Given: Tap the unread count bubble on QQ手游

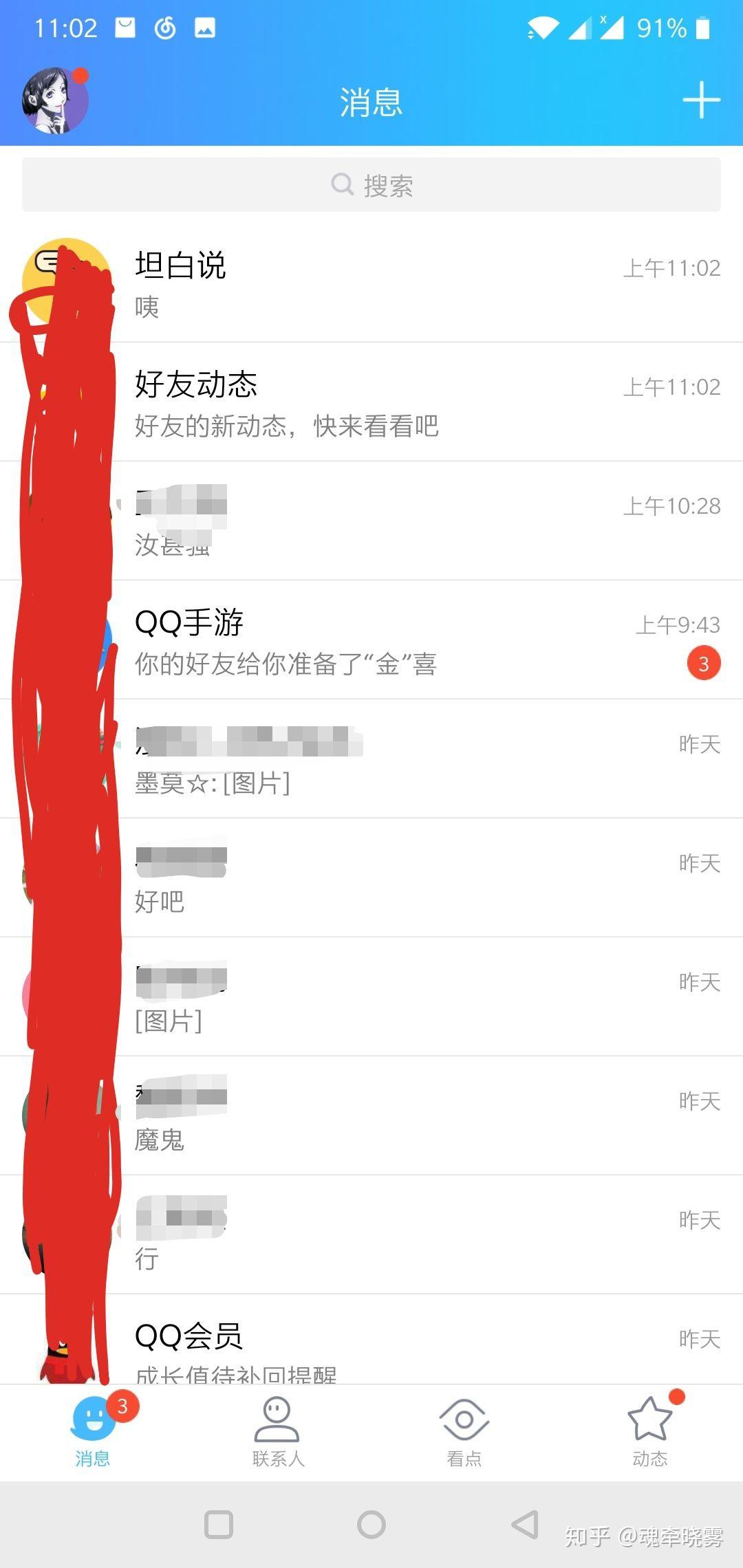Looking at the screenshot, I should [702, 662].
